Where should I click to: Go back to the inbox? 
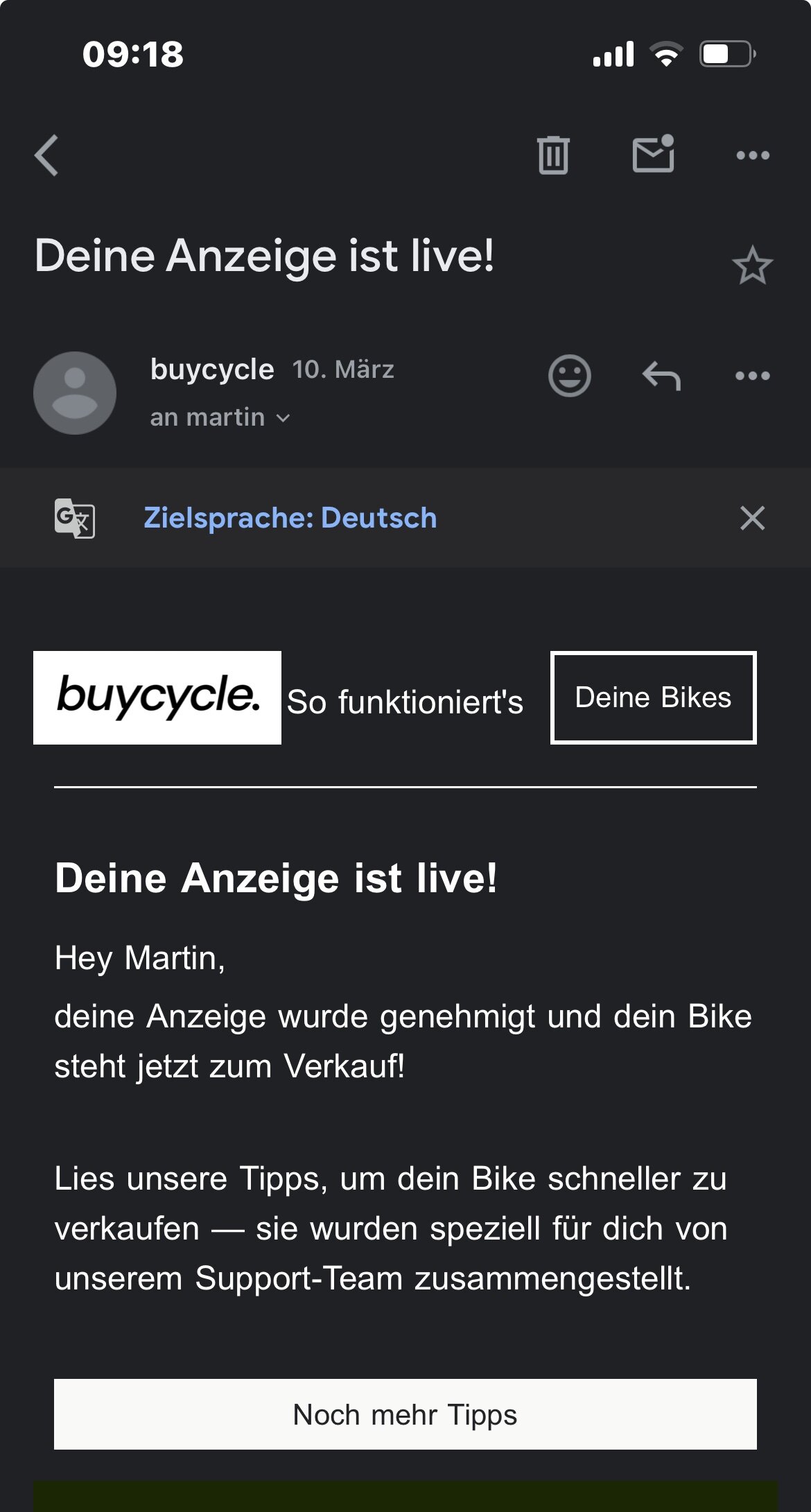[x=46, y=155]
